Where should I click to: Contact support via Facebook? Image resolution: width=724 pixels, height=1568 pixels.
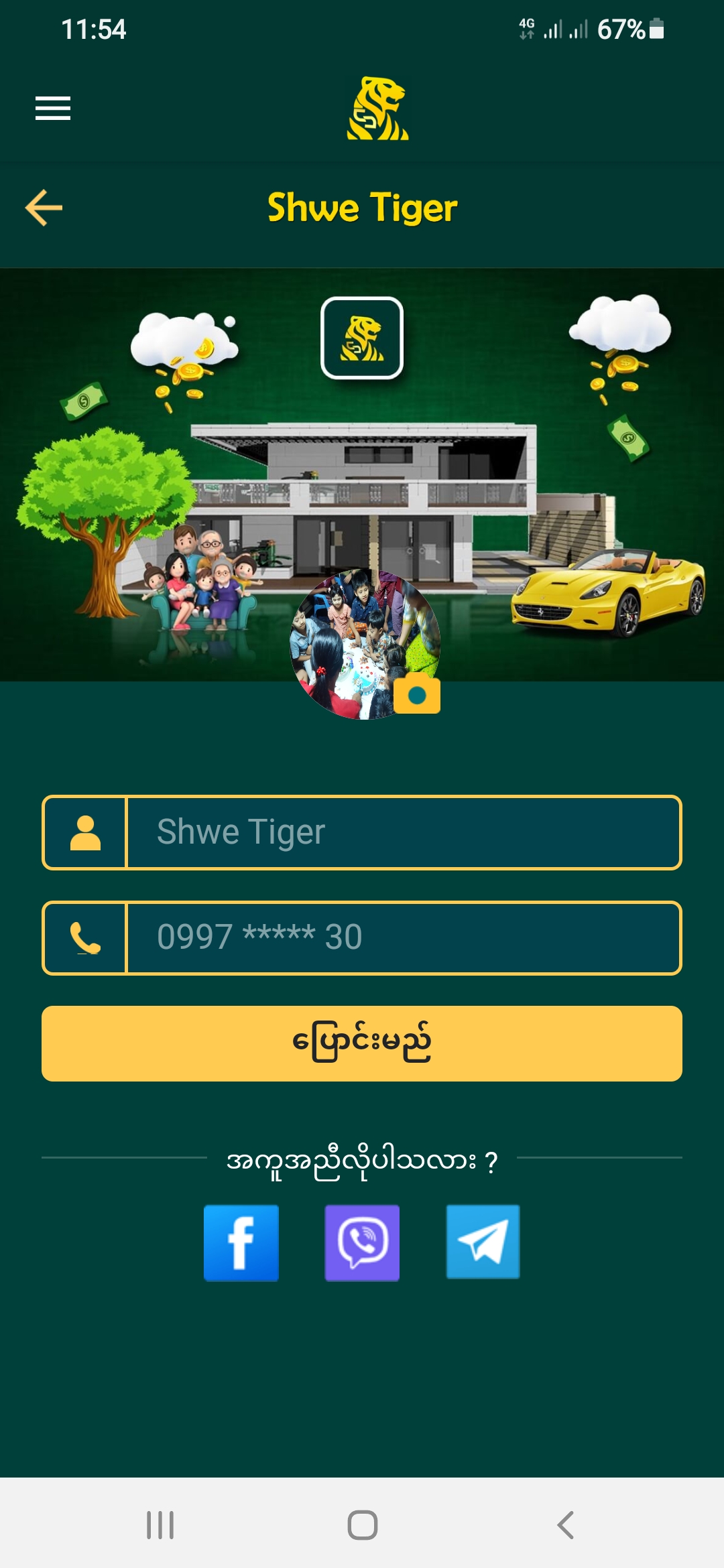241,1243
